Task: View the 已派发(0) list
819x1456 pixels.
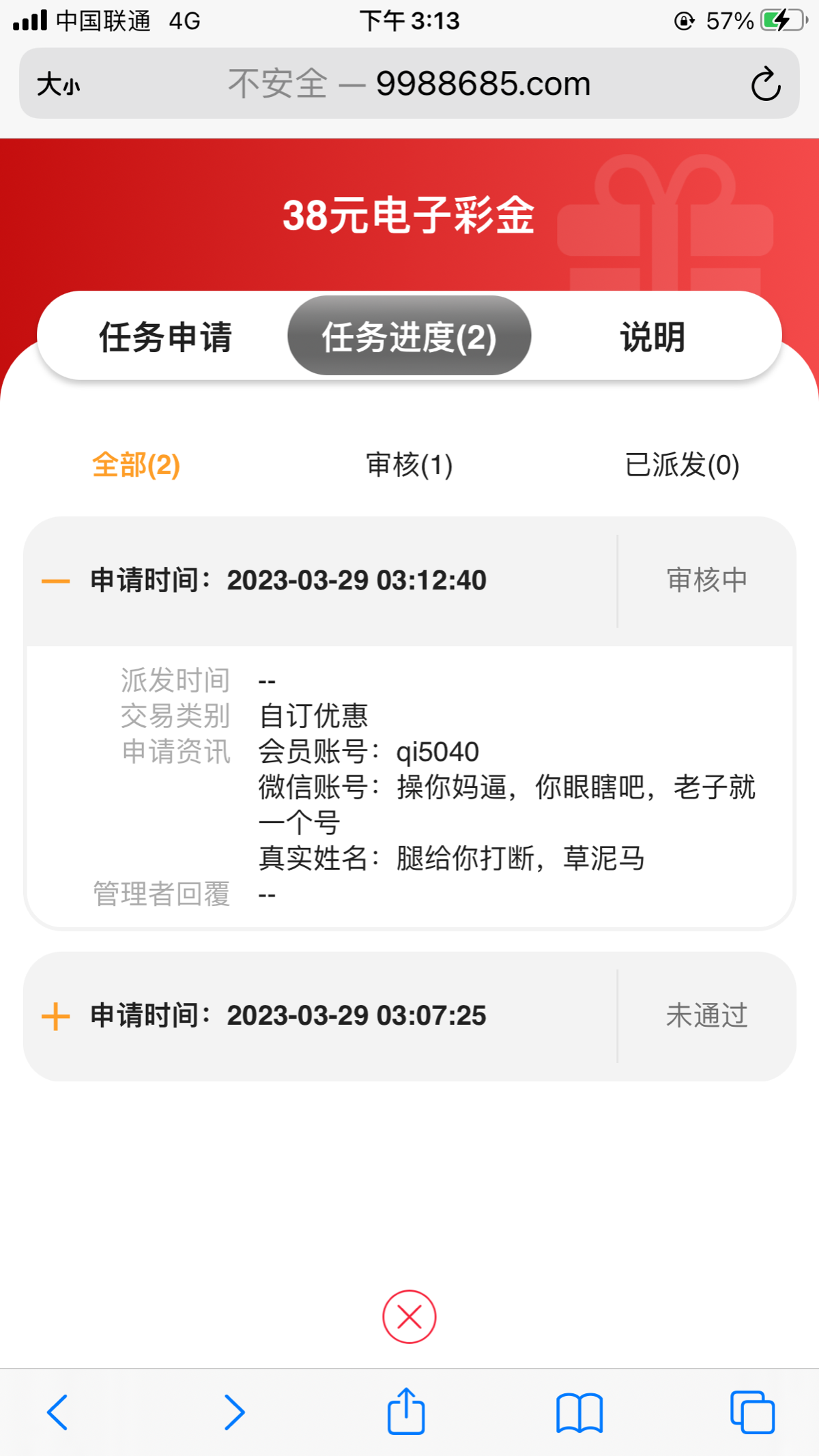Action: [682, 465]
